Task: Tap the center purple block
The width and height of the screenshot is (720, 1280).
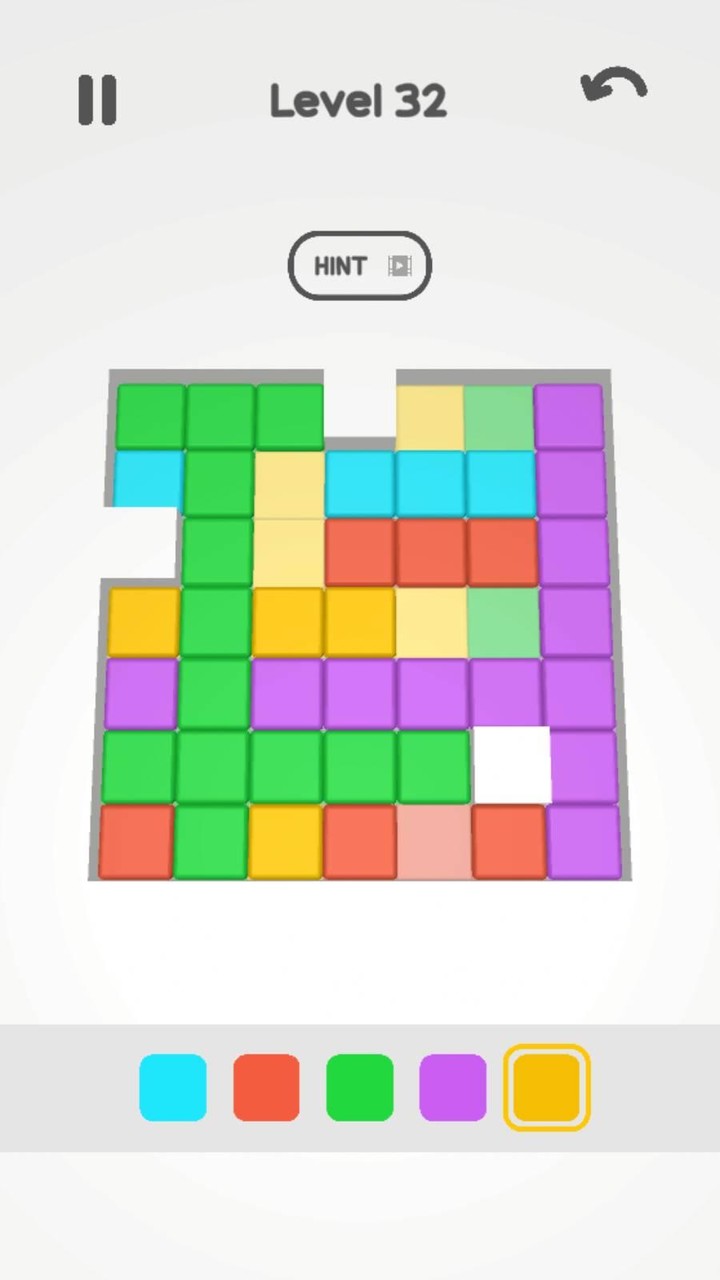Action: coord(360,693)
